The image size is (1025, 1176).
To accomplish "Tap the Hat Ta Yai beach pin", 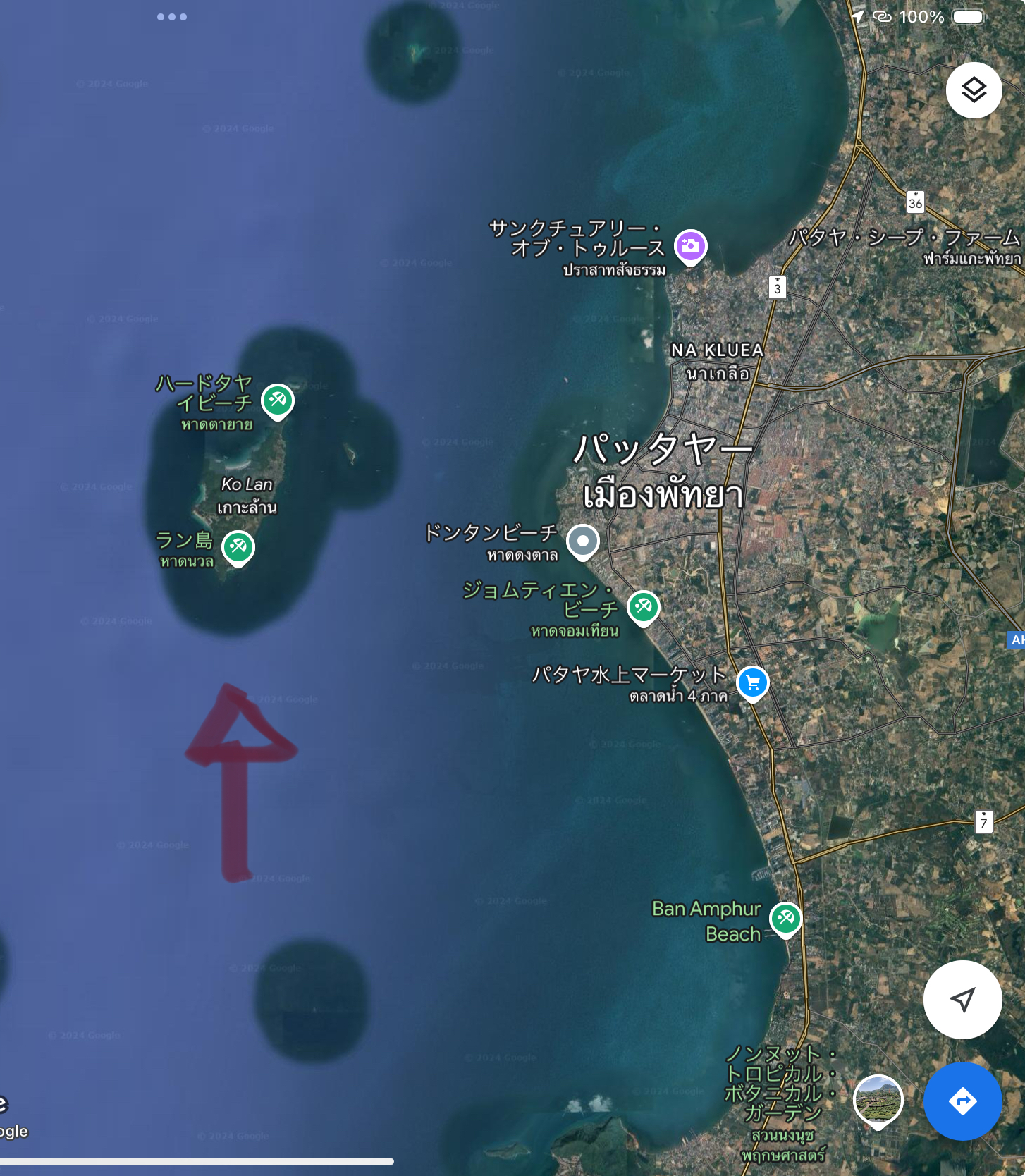I will point(278,400).
